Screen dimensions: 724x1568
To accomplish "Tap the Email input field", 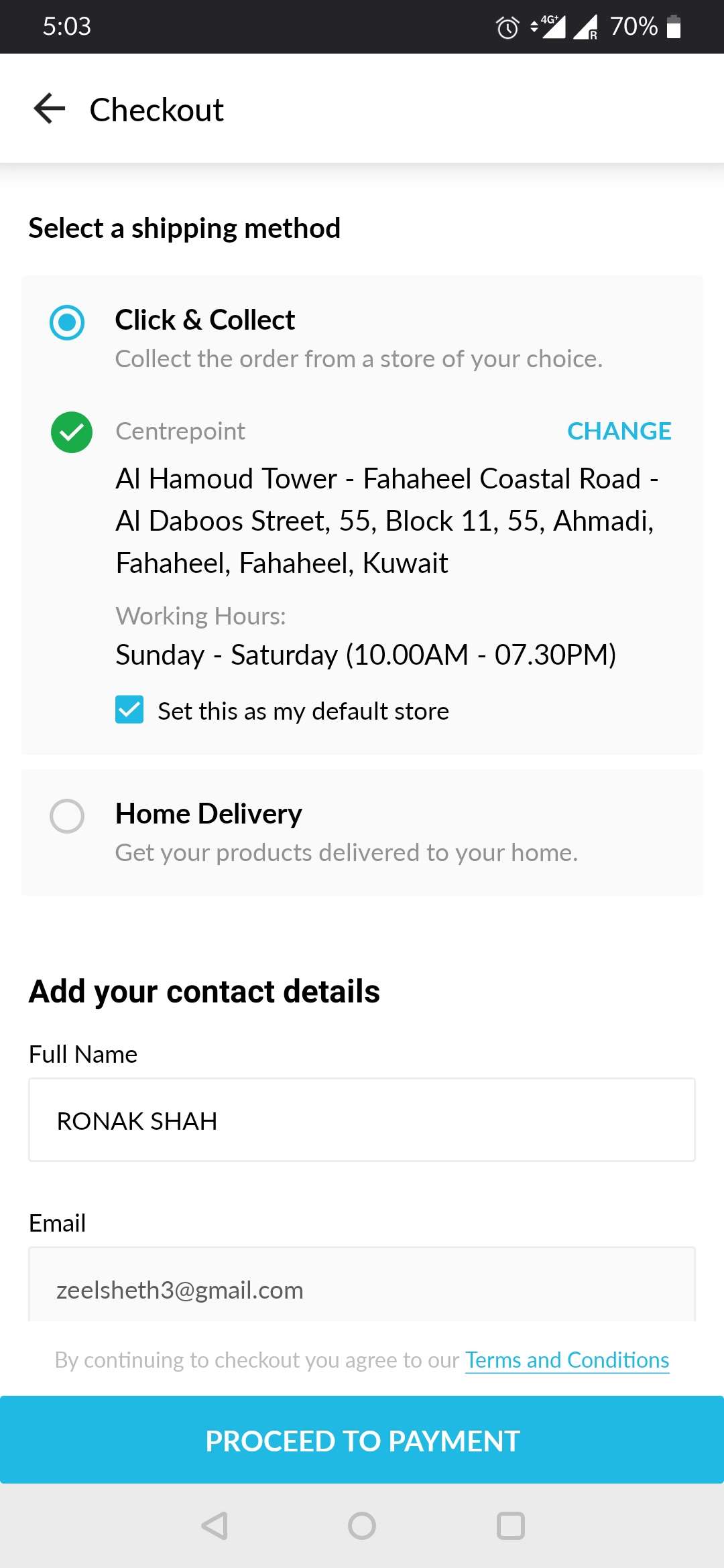I will click(x=362, y=1287).
